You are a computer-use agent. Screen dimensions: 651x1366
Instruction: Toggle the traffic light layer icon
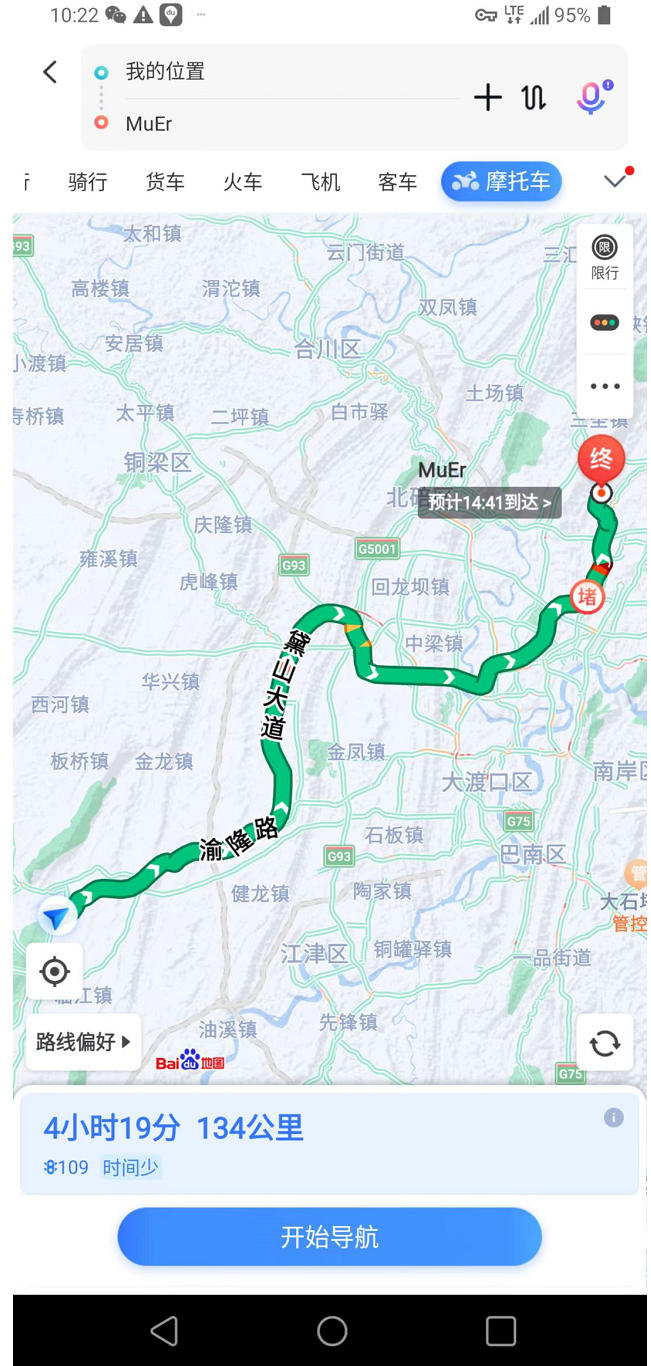[605, 323]
